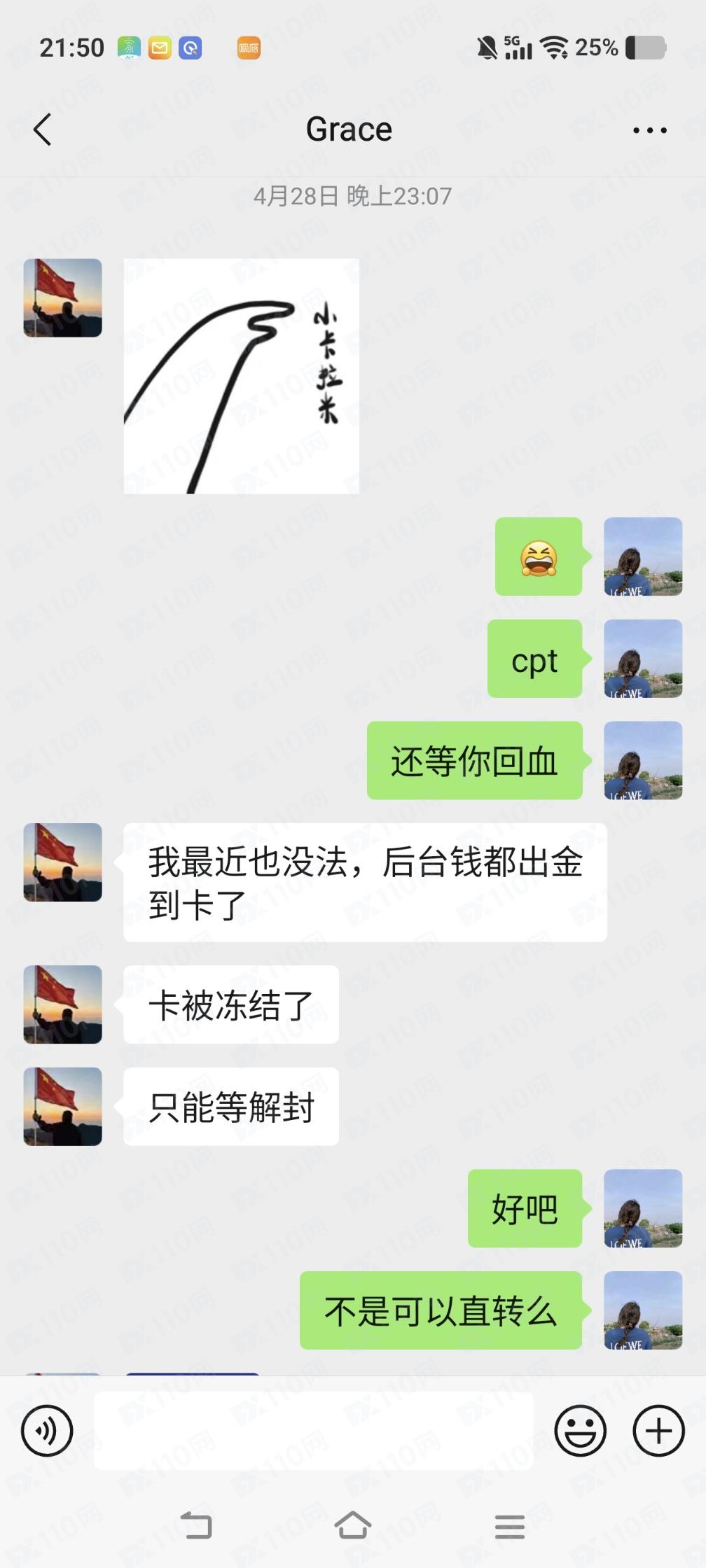
Task: Switch to voice message input
Action: [47, 1430]
